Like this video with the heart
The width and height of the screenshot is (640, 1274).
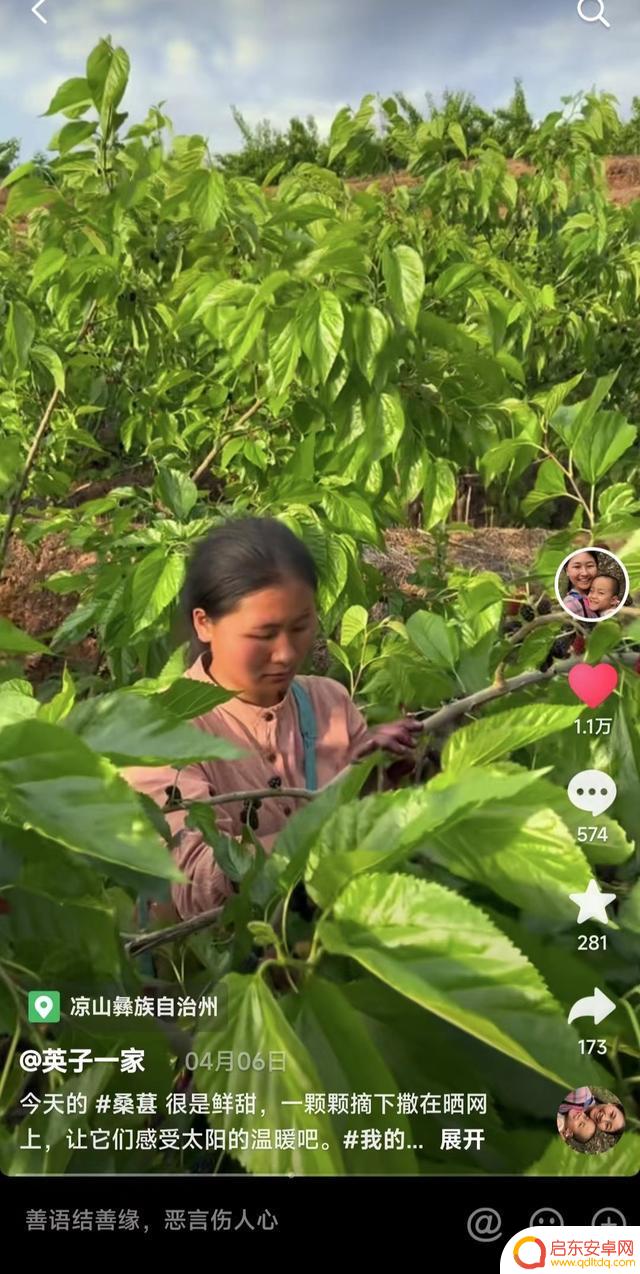click(592, 685)
